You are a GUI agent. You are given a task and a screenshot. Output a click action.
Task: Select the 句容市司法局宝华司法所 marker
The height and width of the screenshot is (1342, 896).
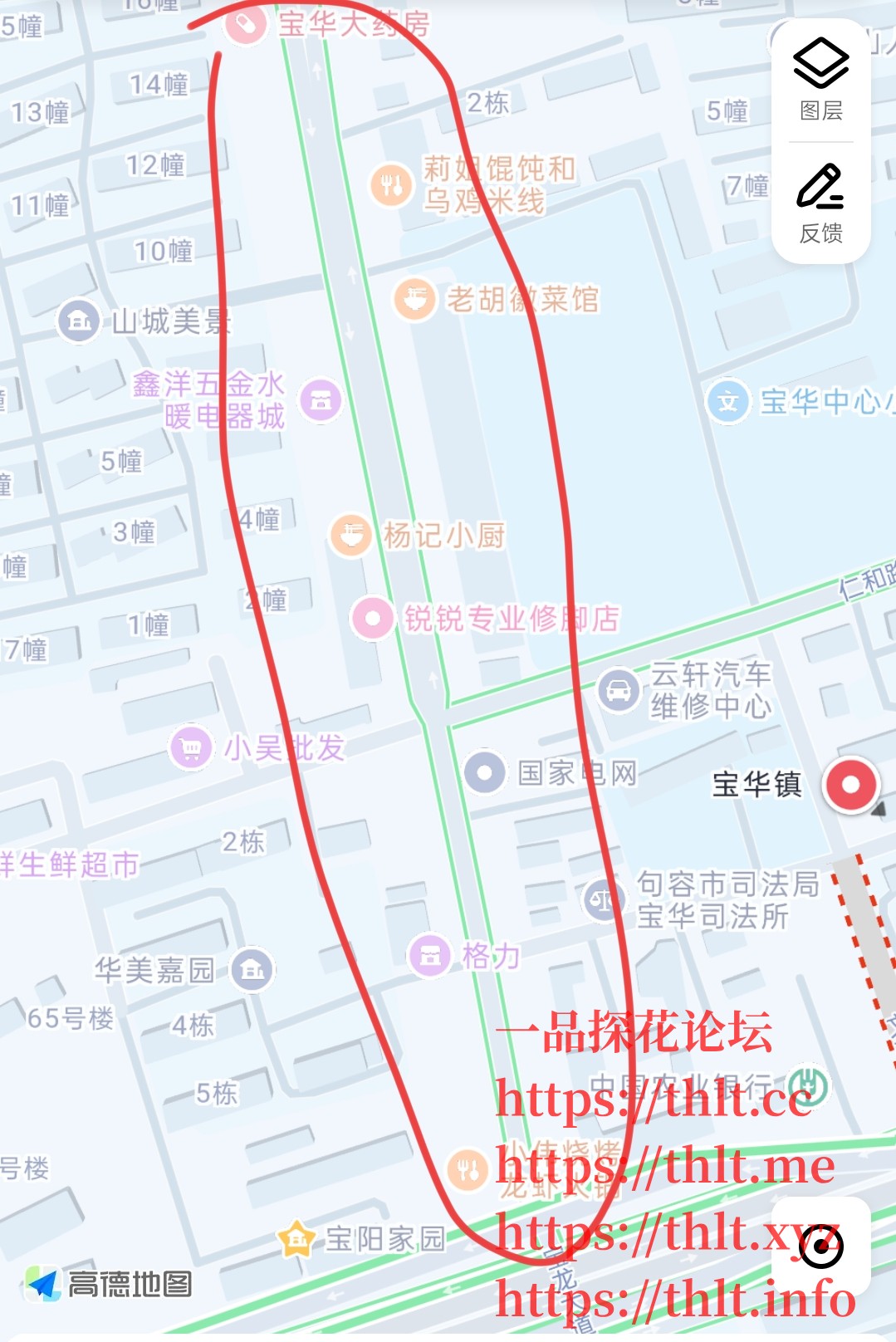(602, 900)
